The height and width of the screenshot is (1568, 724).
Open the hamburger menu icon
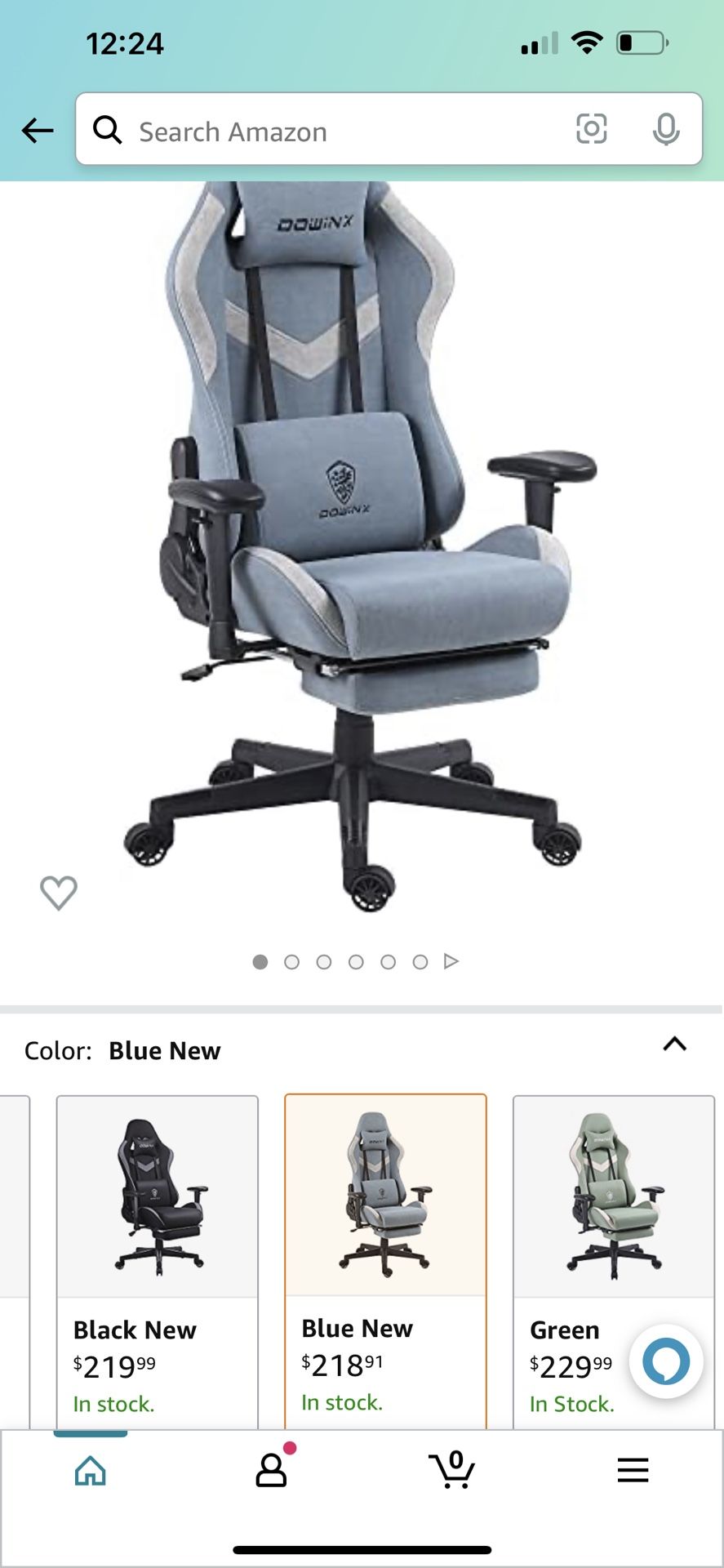click(x=633, y=1470)
